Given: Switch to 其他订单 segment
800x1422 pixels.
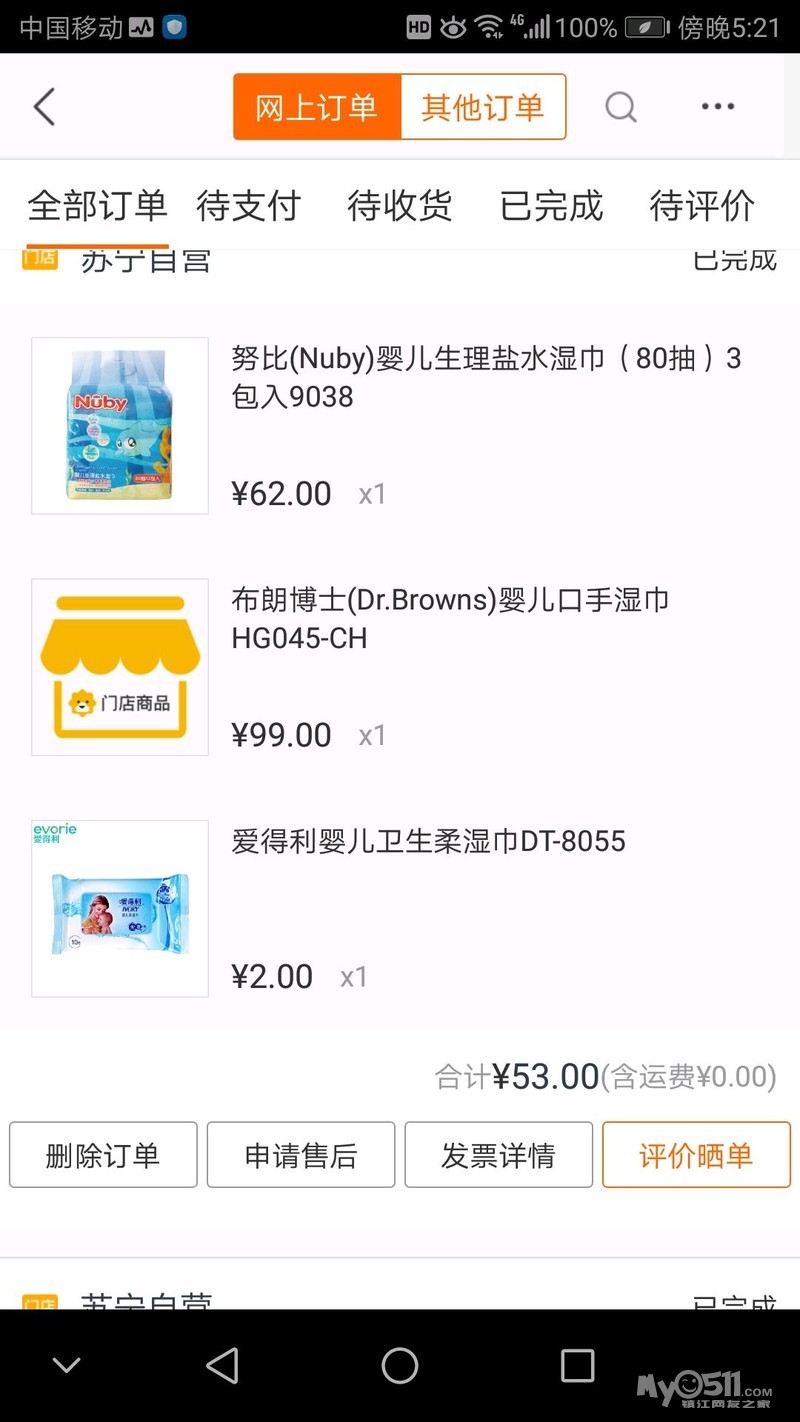Looking at the screenshot, I should [x=483, y=107].
